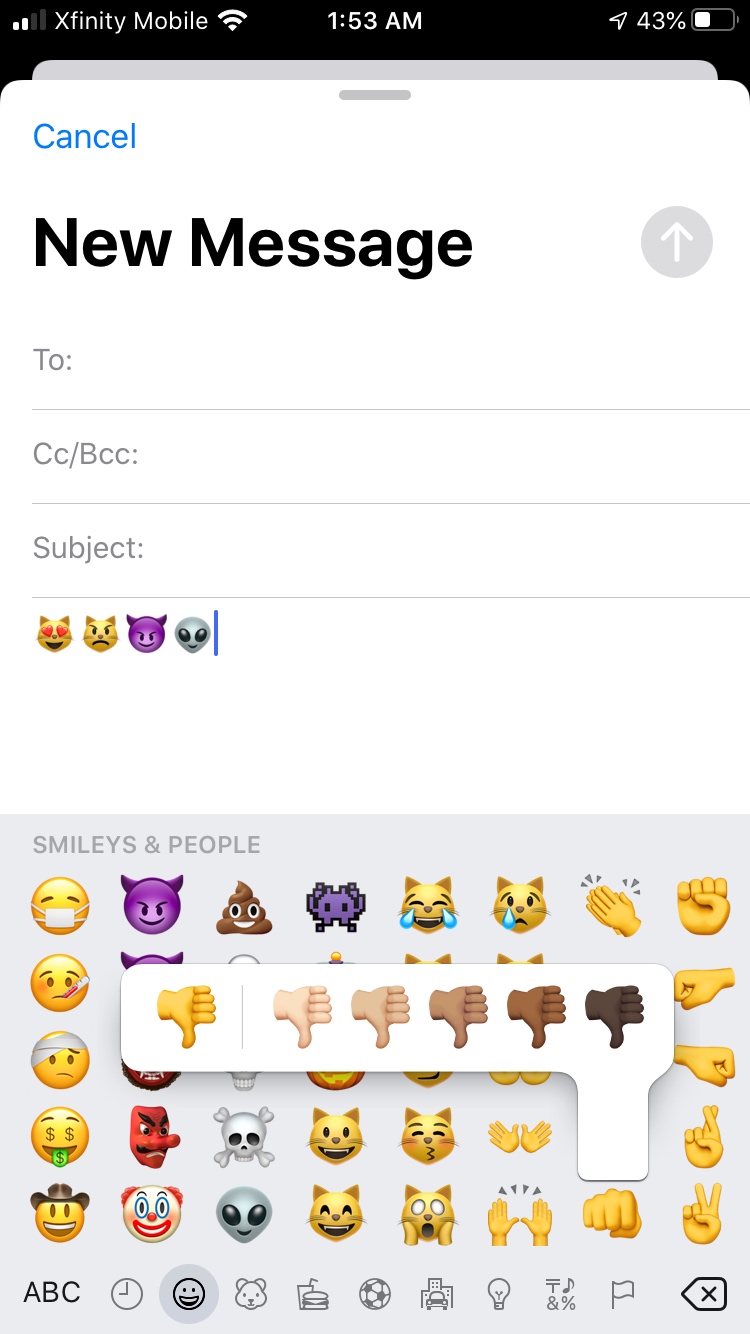The image size is (750, 1334).
Task: Insert the pile of poo emoji
Action: tap(245, 906)
